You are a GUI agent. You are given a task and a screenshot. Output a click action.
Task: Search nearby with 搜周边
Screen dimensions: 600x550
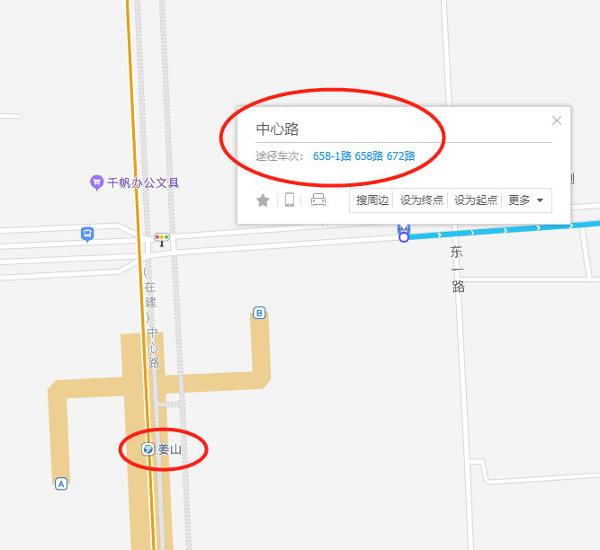coord(372,200)
